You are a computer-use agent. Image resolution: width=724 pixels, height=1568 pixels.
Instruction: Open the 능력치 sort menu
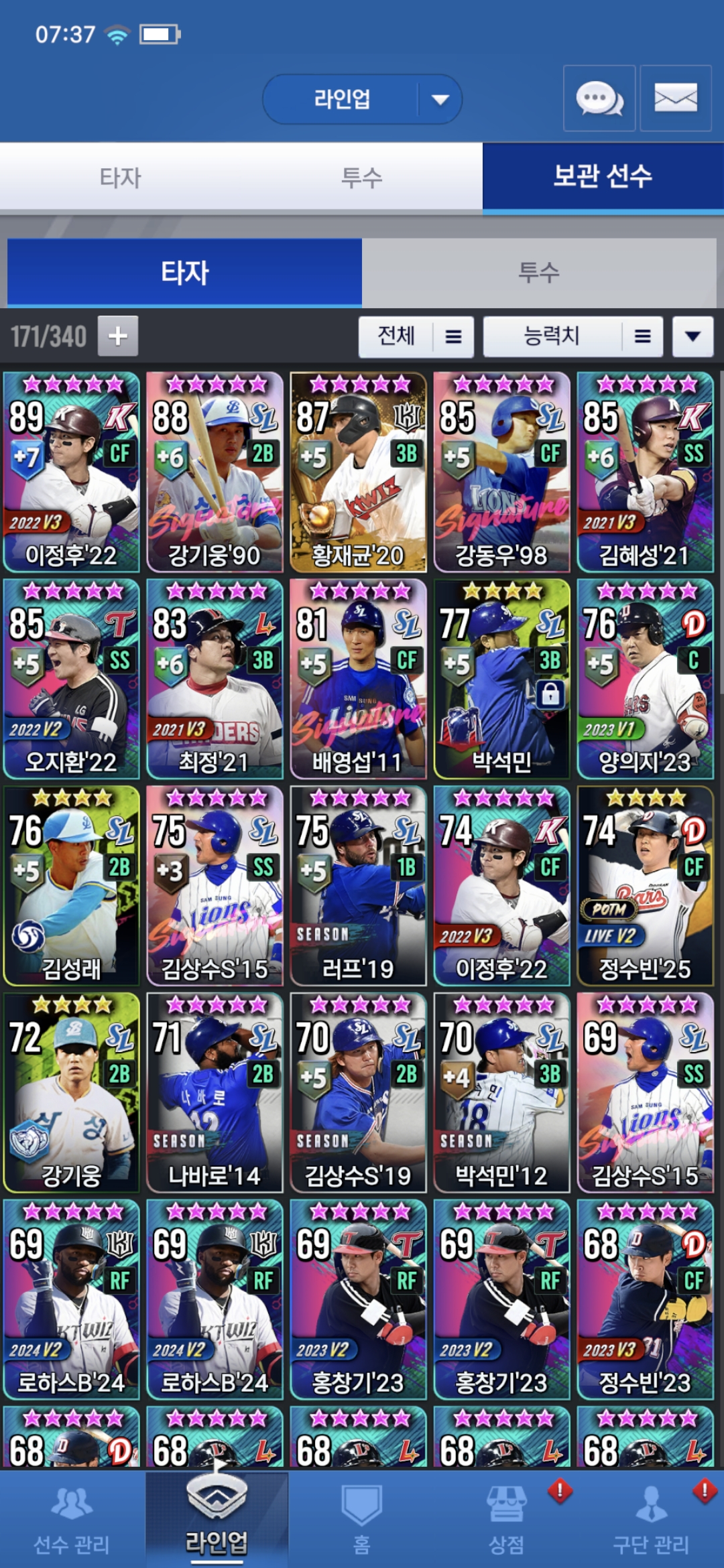pos(572,336)
